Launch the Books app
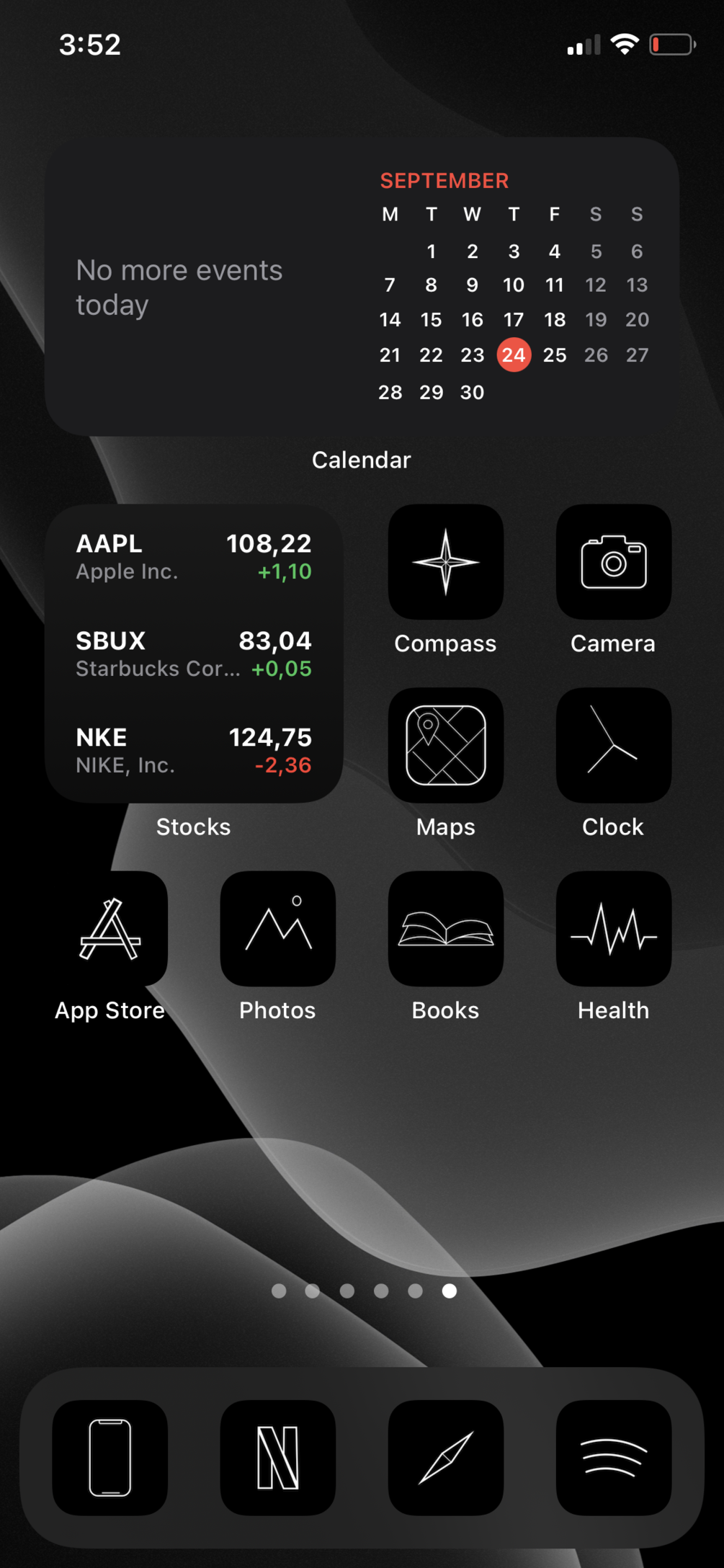Screen dimensions: 724x1568 click(x=445, y=929)
